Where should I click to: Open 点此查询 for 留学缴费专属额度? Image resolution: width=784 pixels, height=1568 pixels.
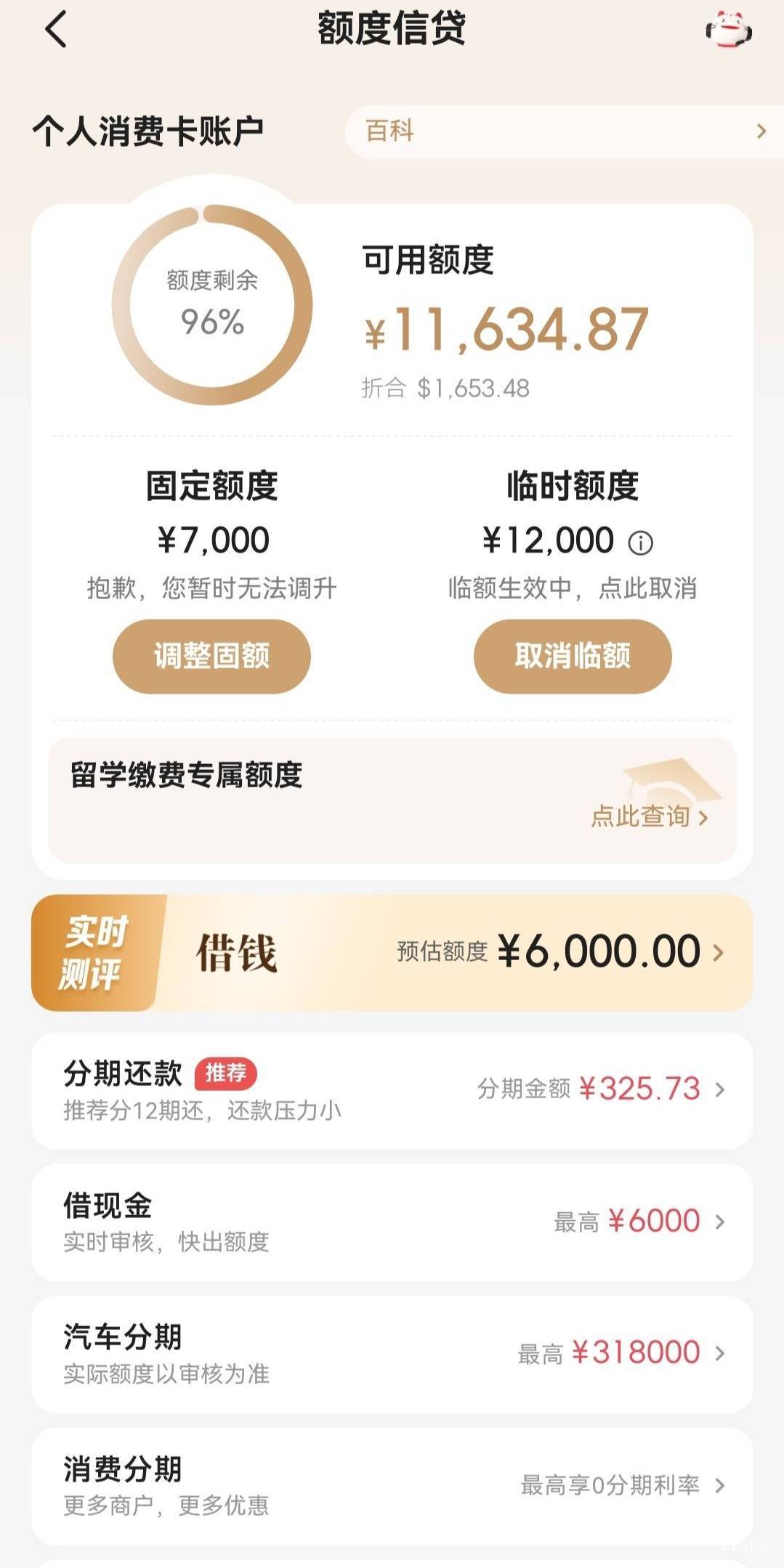(650, 816)
